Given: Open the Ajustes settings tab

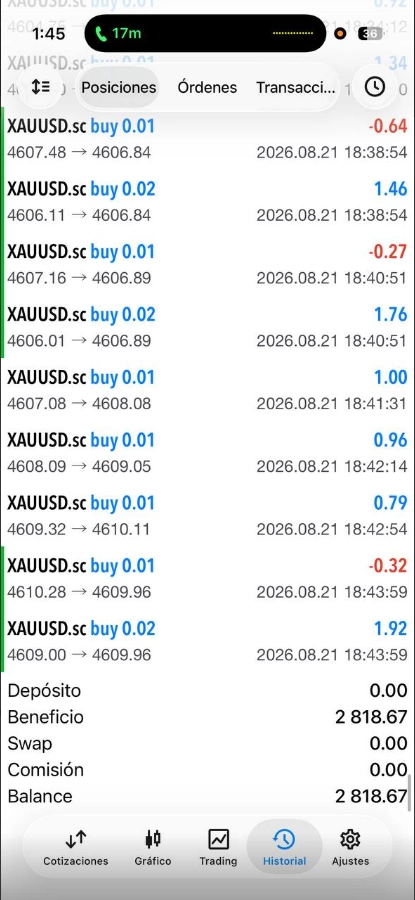Looking at the screenshot, I should pos(350,848).
